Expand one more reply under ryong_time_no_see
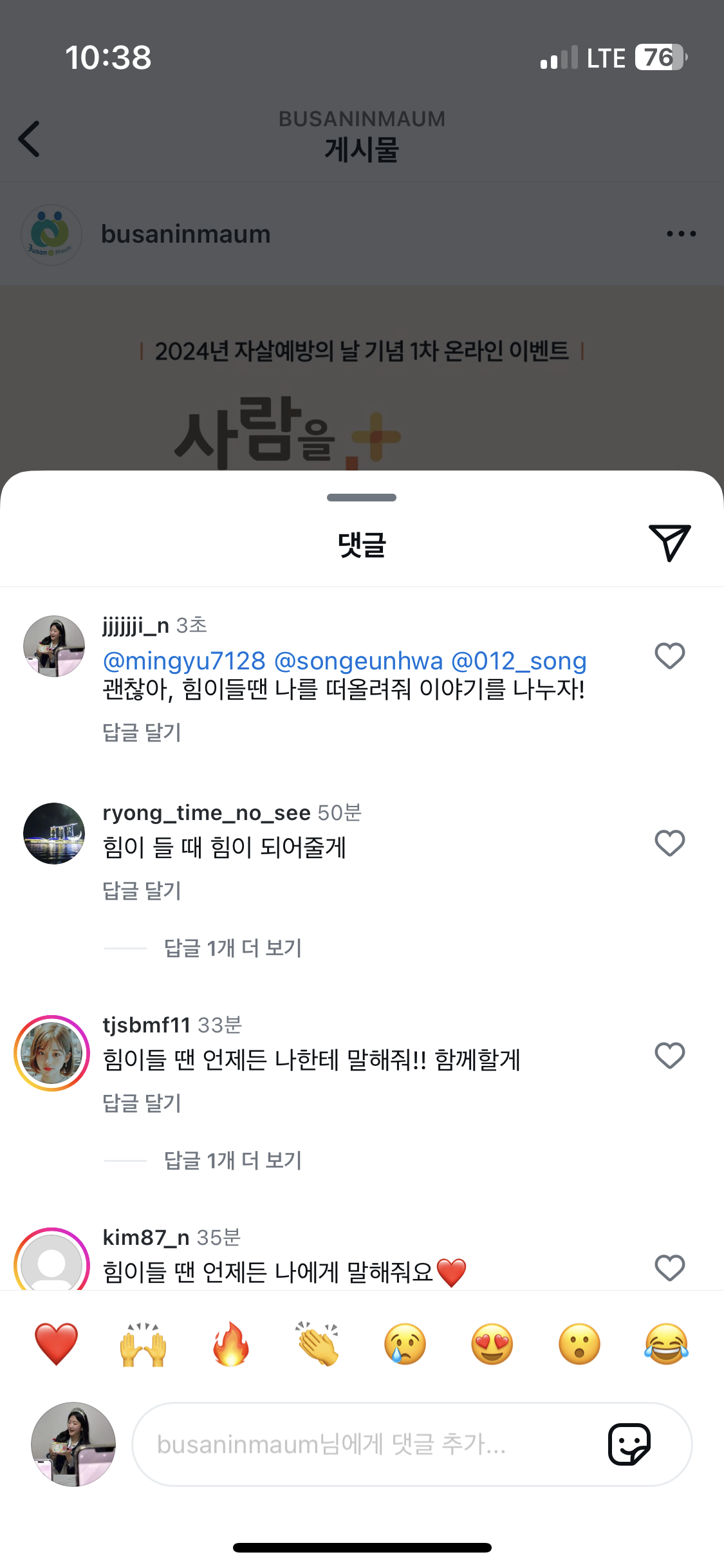 coord(232,948)
